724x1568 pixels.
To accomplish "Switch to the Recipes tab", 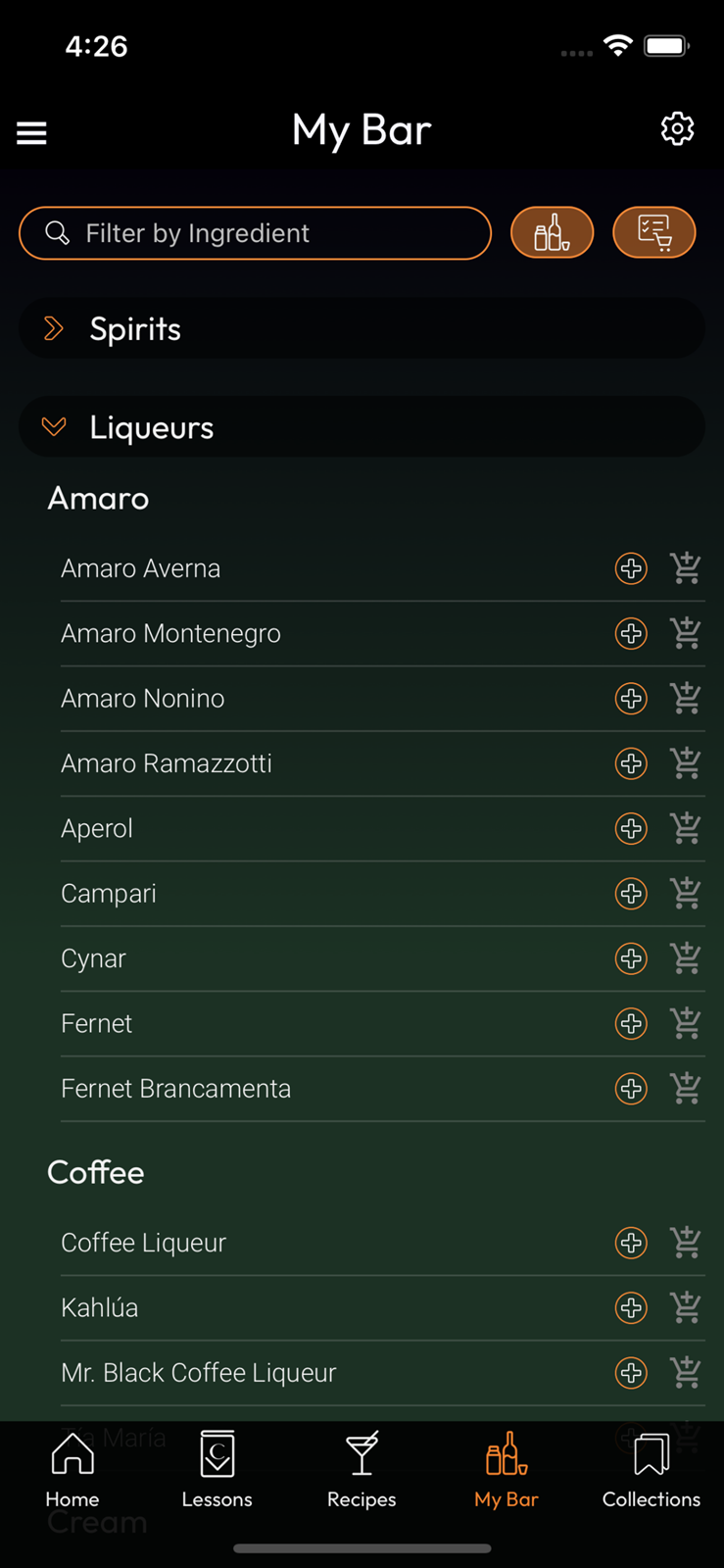I will [x=362, y=1470].
